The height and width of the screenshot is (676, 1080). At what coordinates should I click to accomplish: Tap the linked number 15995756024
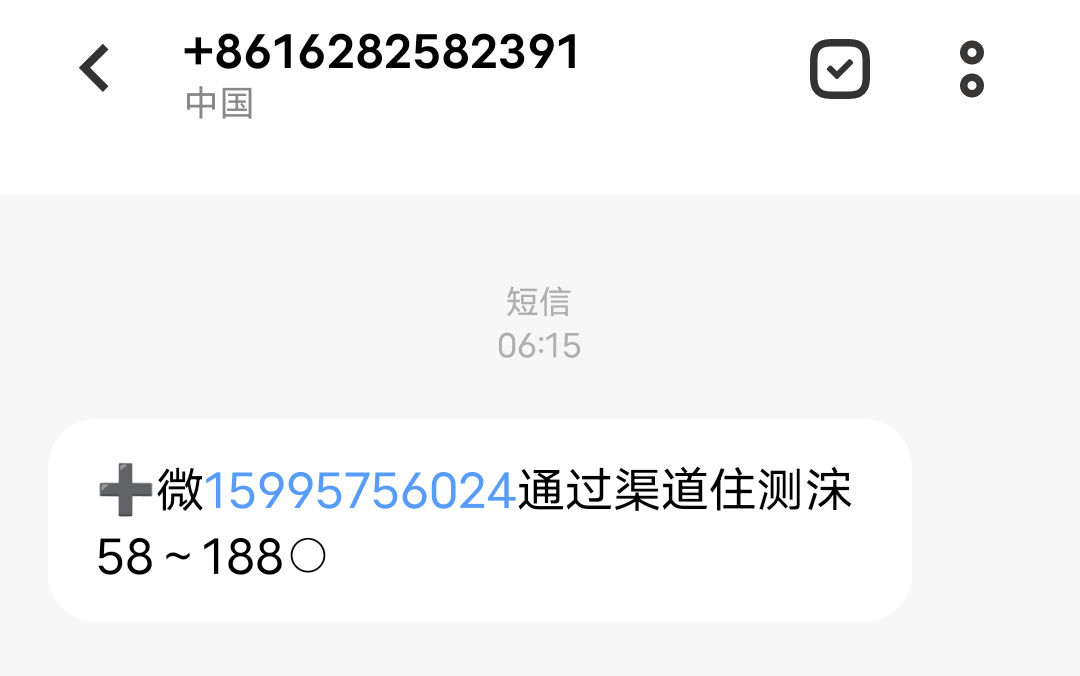click(360, 492)
